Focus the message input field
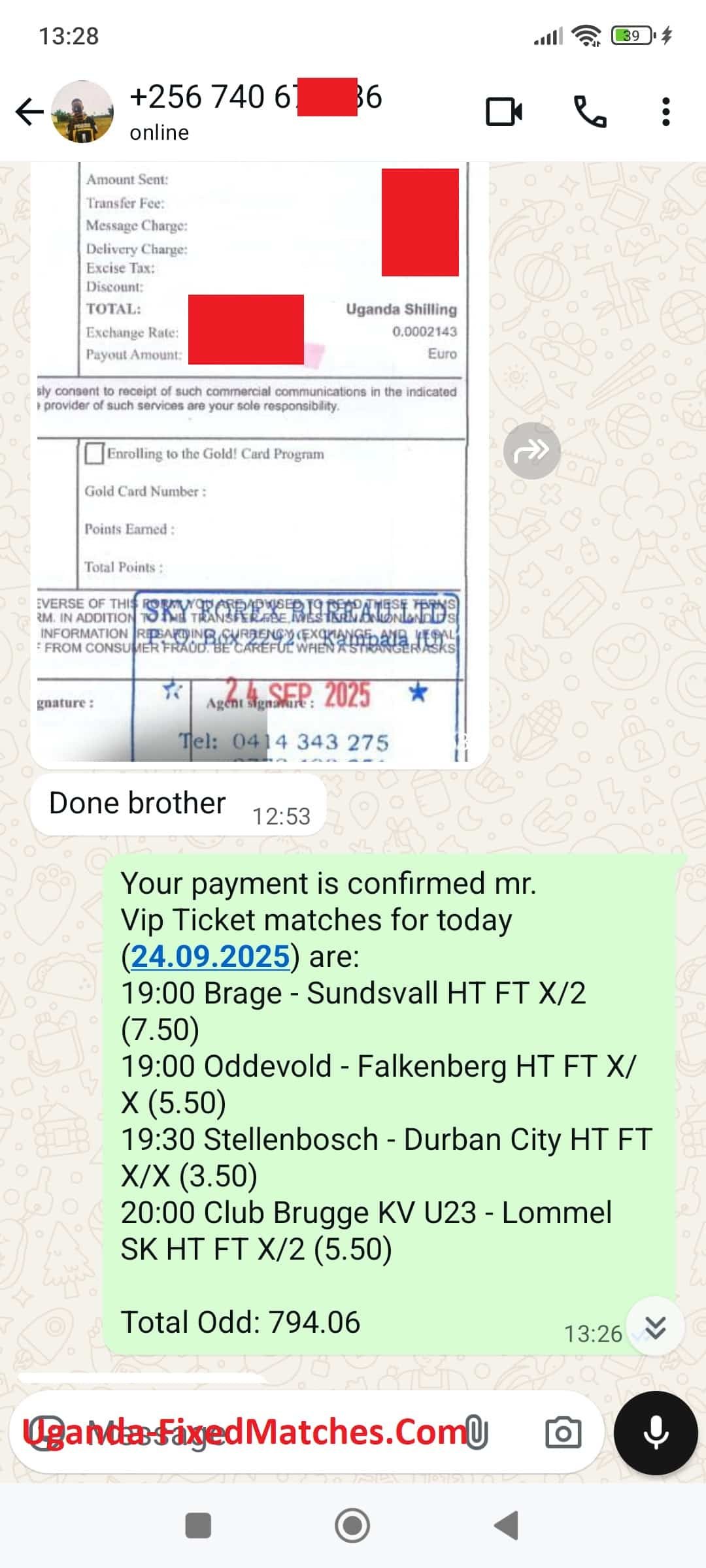The height and width of the screenshot is (1568, 706). (x=261, y=1433)
